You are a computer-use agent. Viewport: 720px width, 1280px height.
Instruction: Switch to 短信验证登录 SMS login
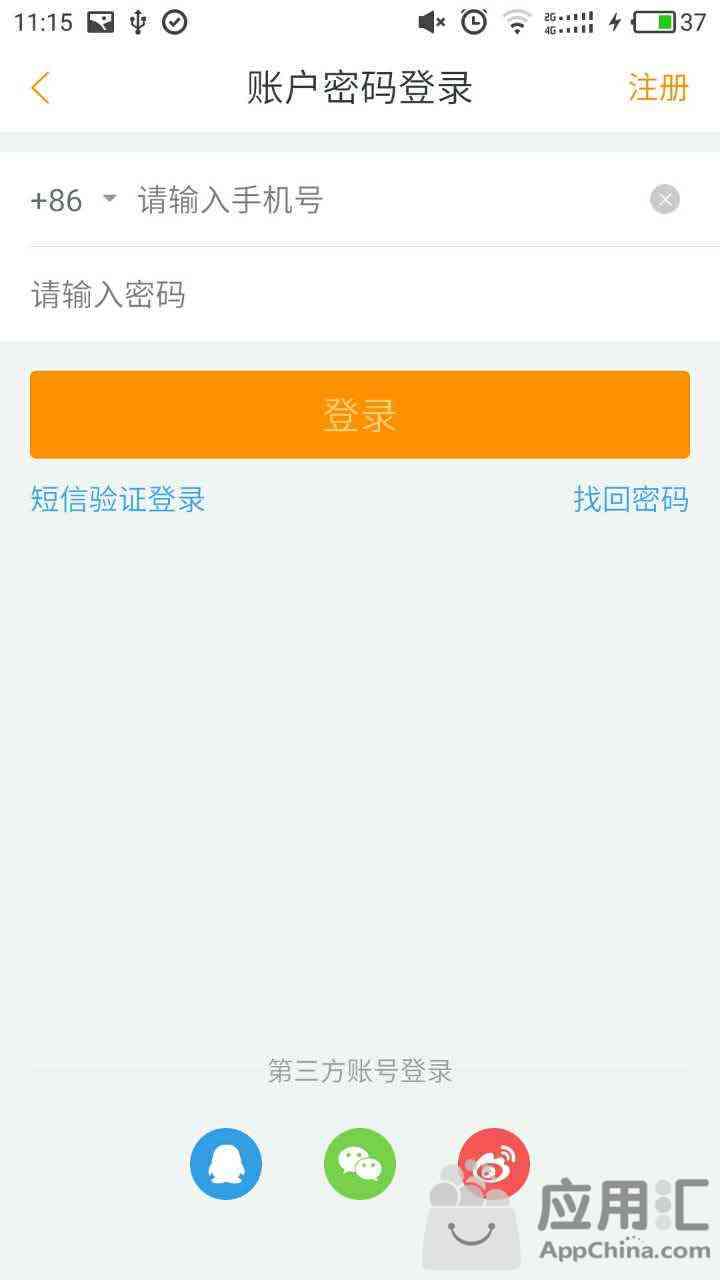(x=118, y=499)
